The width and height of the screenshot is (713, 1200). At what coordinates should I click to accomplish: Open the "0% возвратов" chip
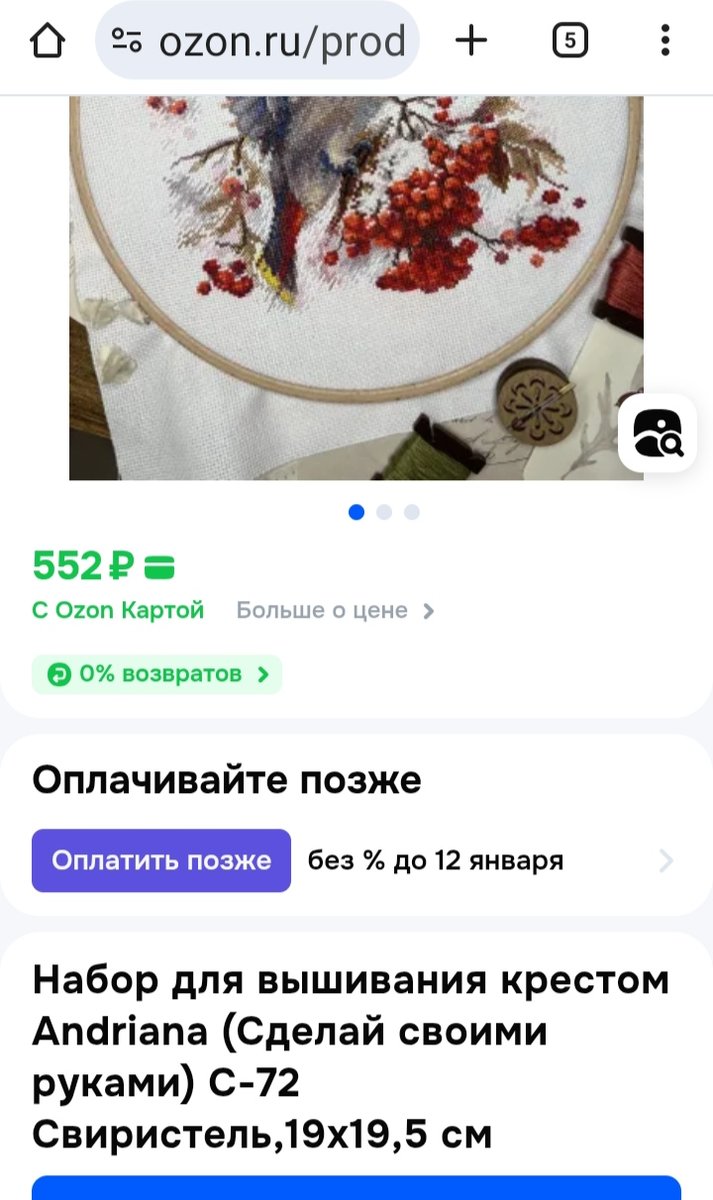pyautogui.click(x=157, y=674)
